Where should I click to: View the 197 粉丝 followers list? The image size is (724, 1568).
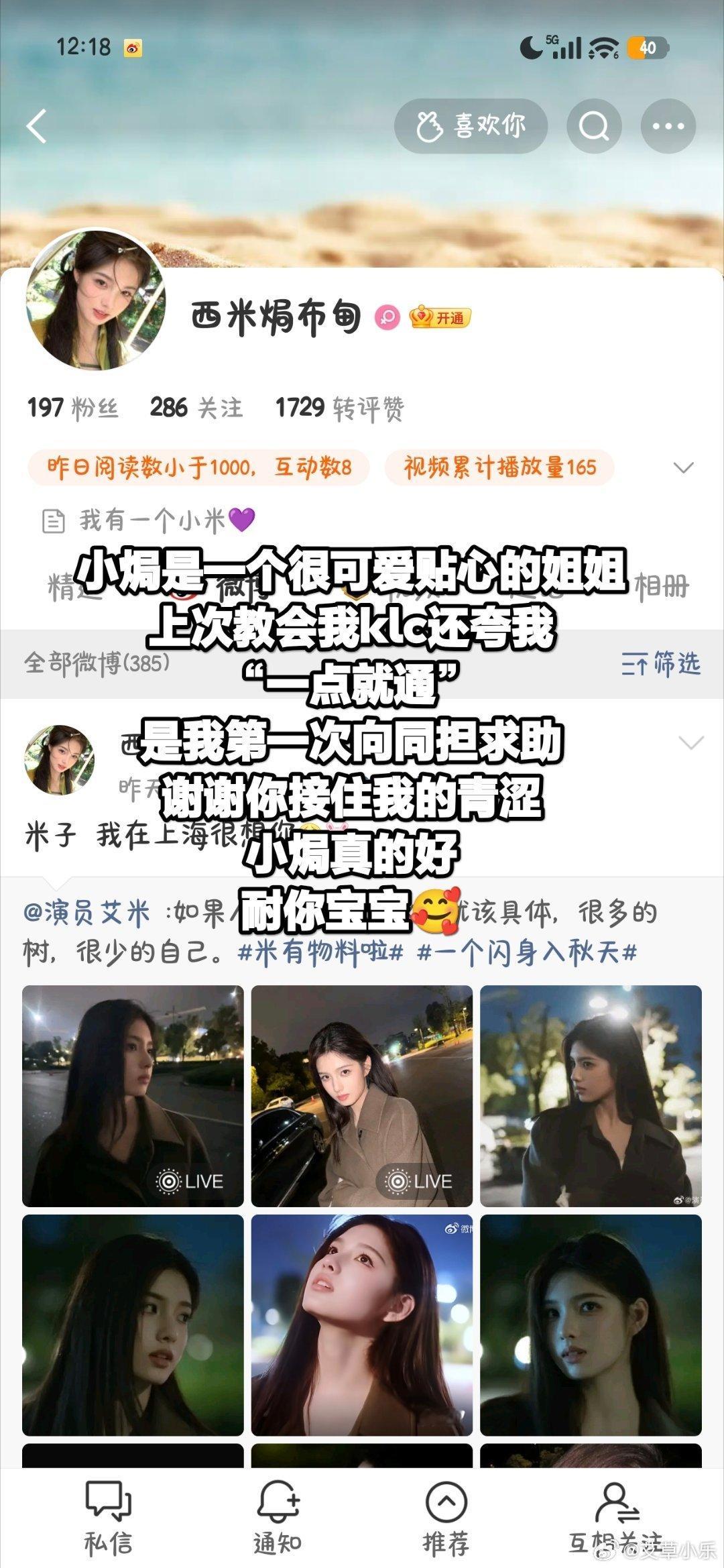pos(72,408)
